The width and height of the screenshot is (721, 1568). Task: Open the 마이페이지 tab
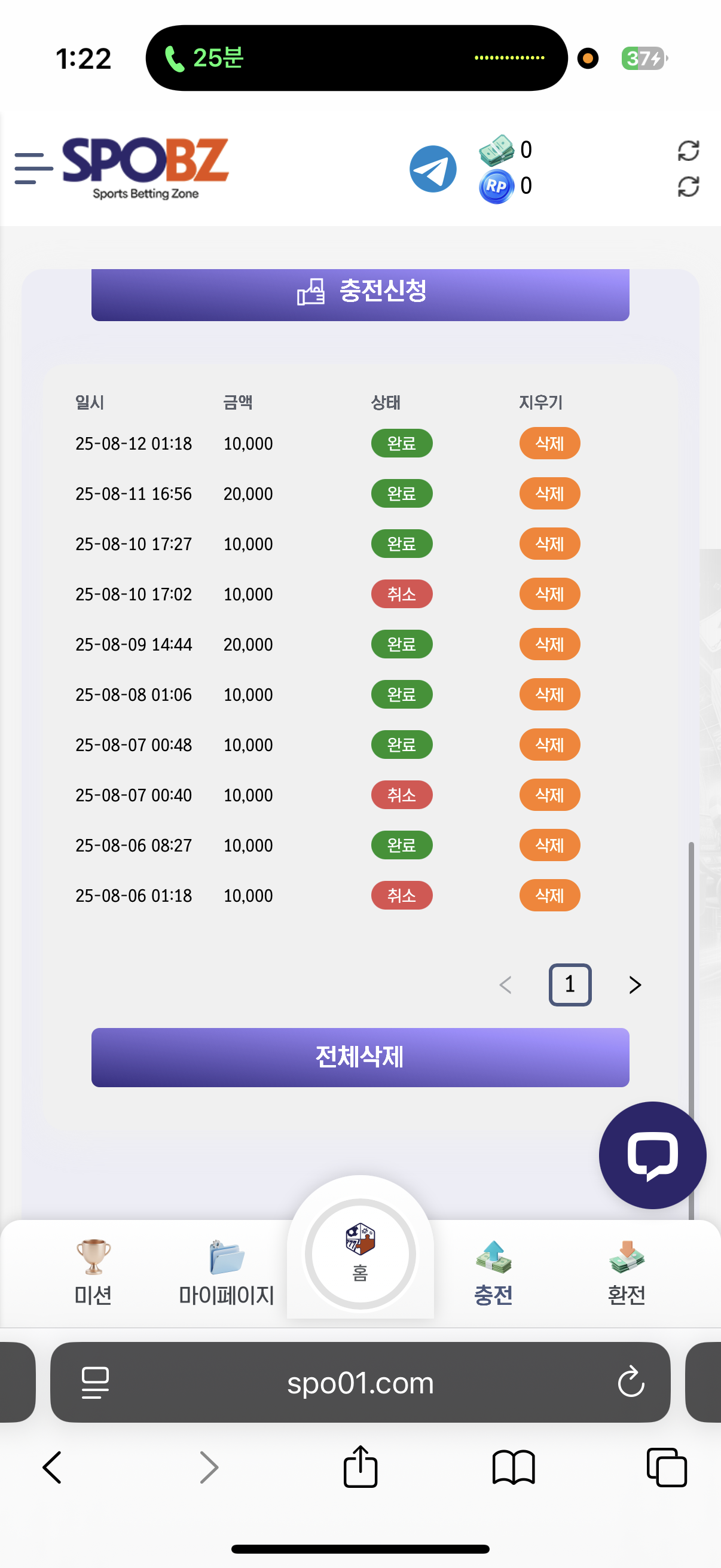tap(227, 1272)
